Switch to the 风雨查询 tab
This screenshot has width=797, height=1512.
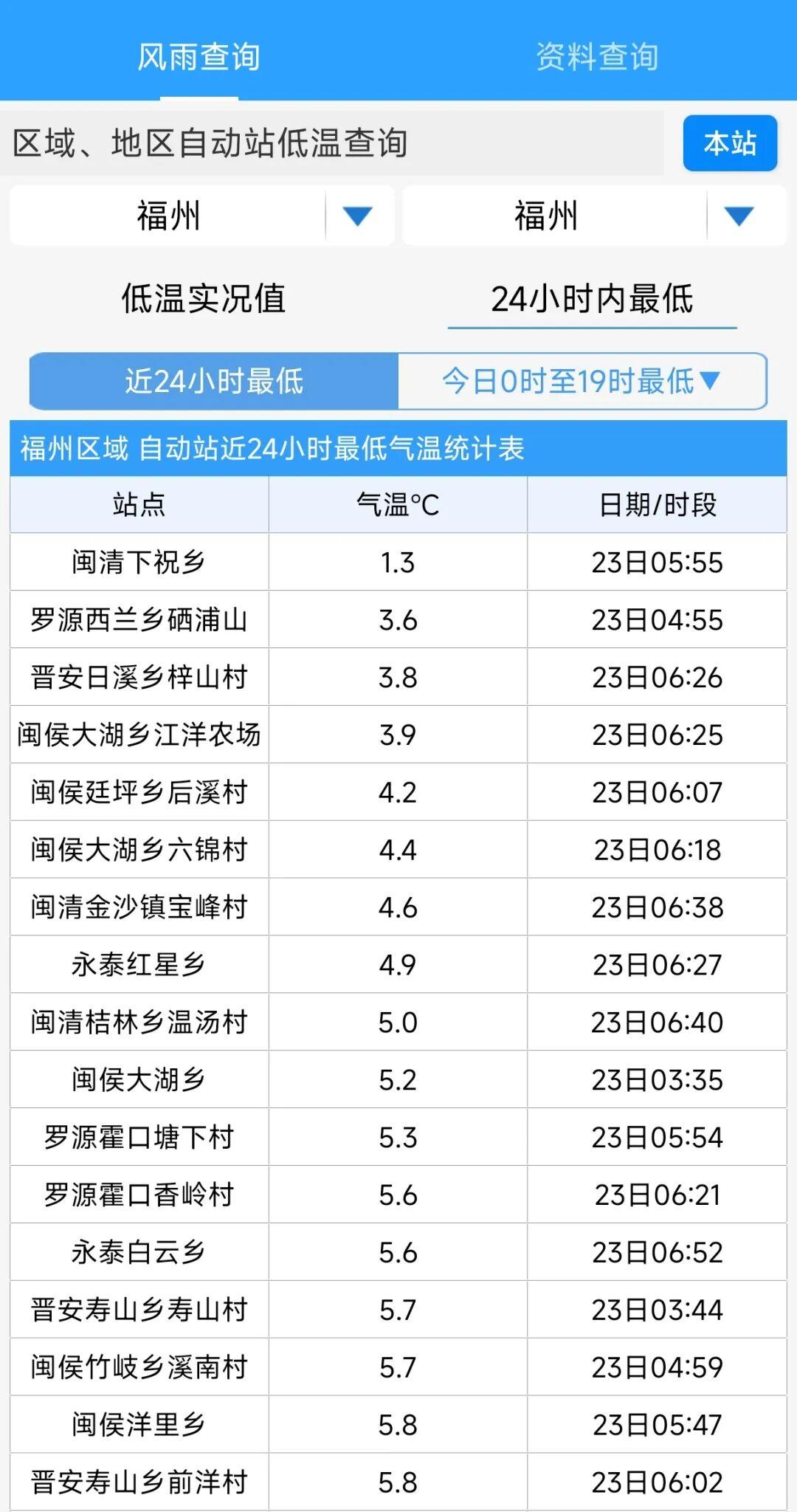(x=199, y=57)
